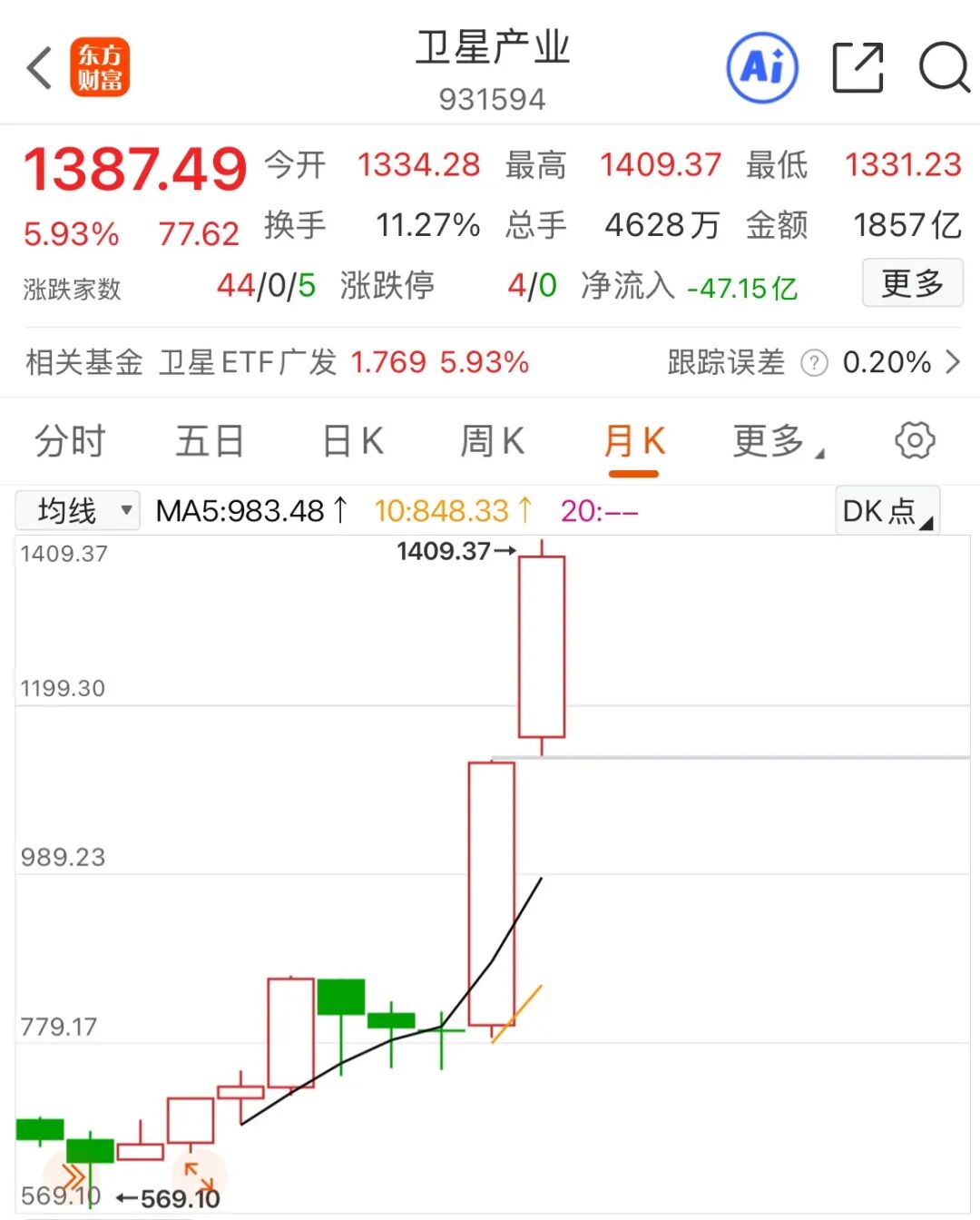Open the search magnifier
This screenshot has width=980, height=1220.
click(944, 68)
